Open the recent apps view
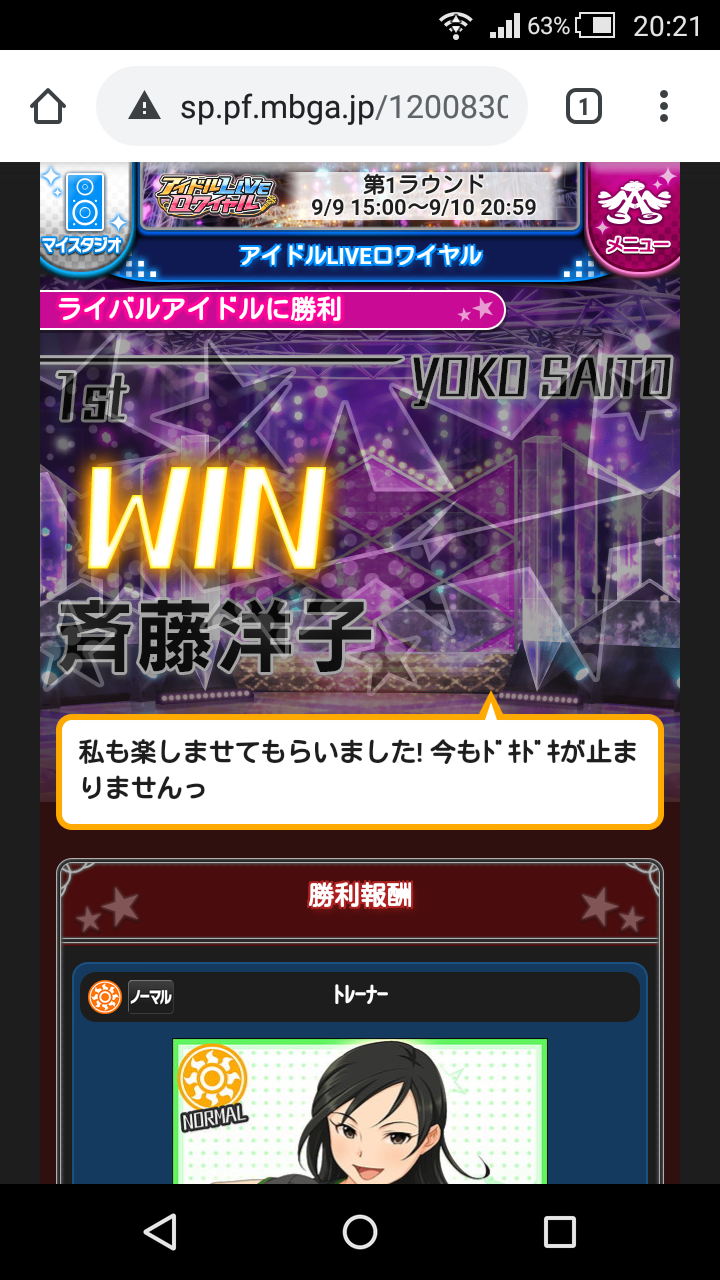 [560, 1232]
